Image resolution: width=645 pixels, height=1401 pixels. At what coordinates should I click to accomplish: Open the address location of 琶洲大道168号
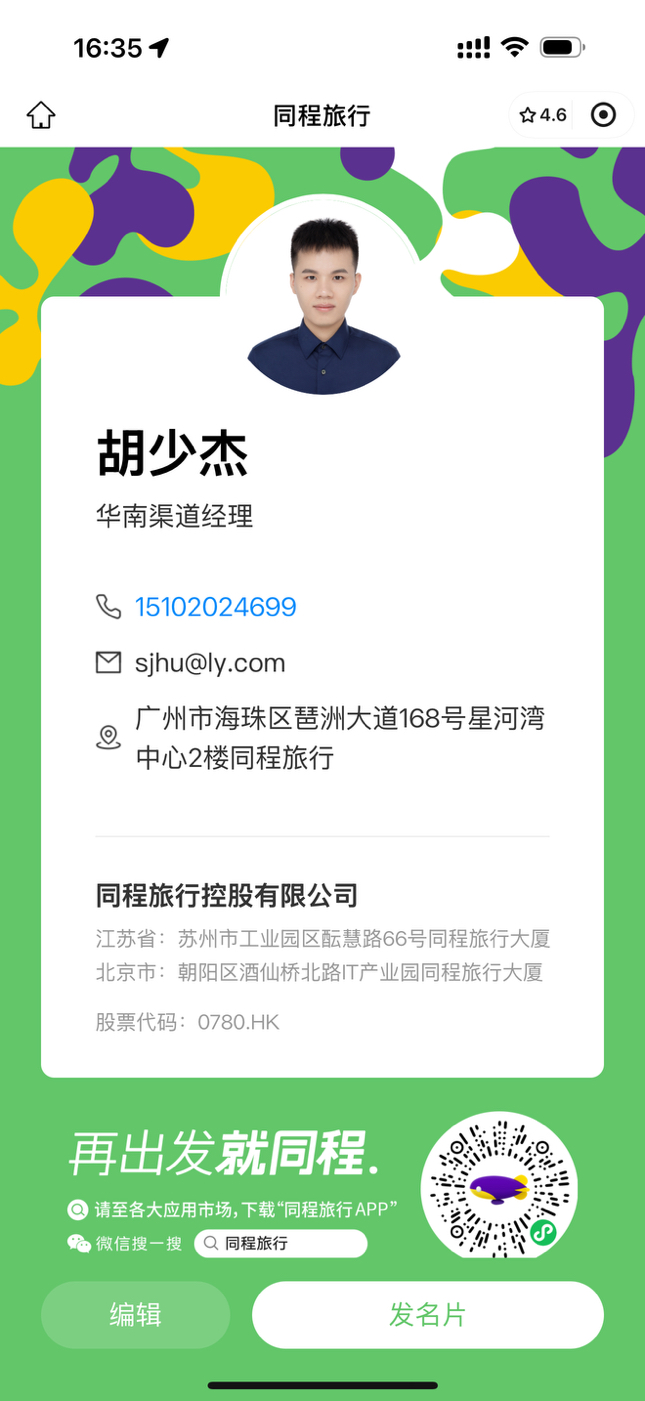339,738
